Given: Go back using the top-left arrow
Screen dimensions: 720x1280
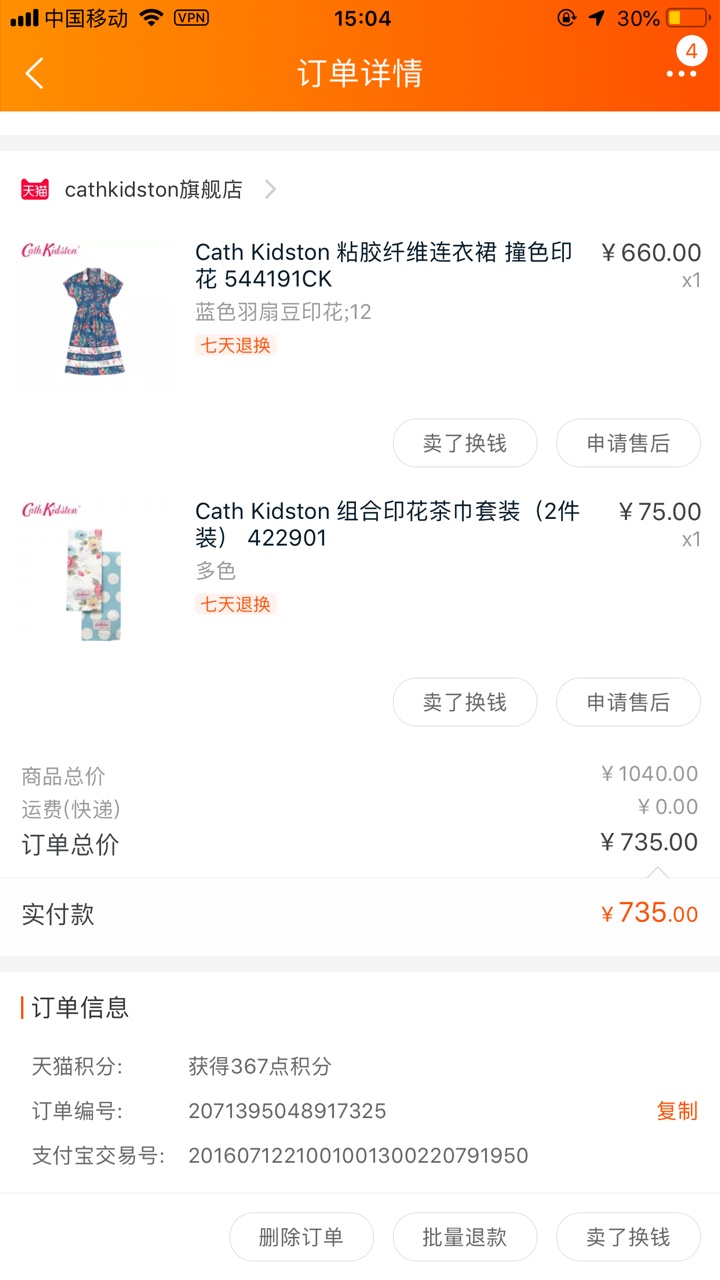Looking at the screenshot, I should pos(35,73).
